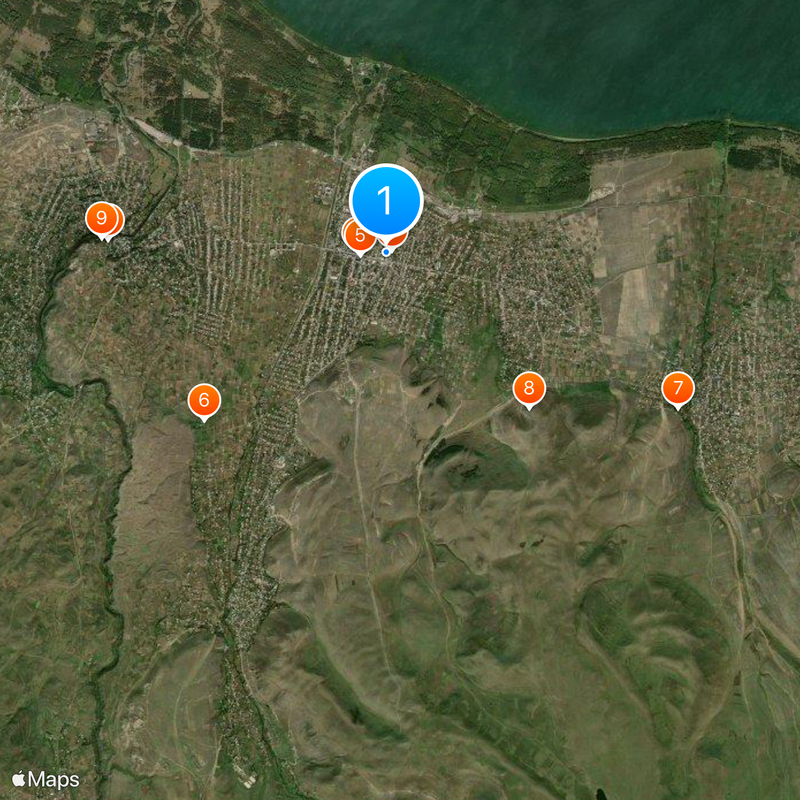Select map pin number 7
The width and height of the screenshot is (800, 800).
(678, 388)
